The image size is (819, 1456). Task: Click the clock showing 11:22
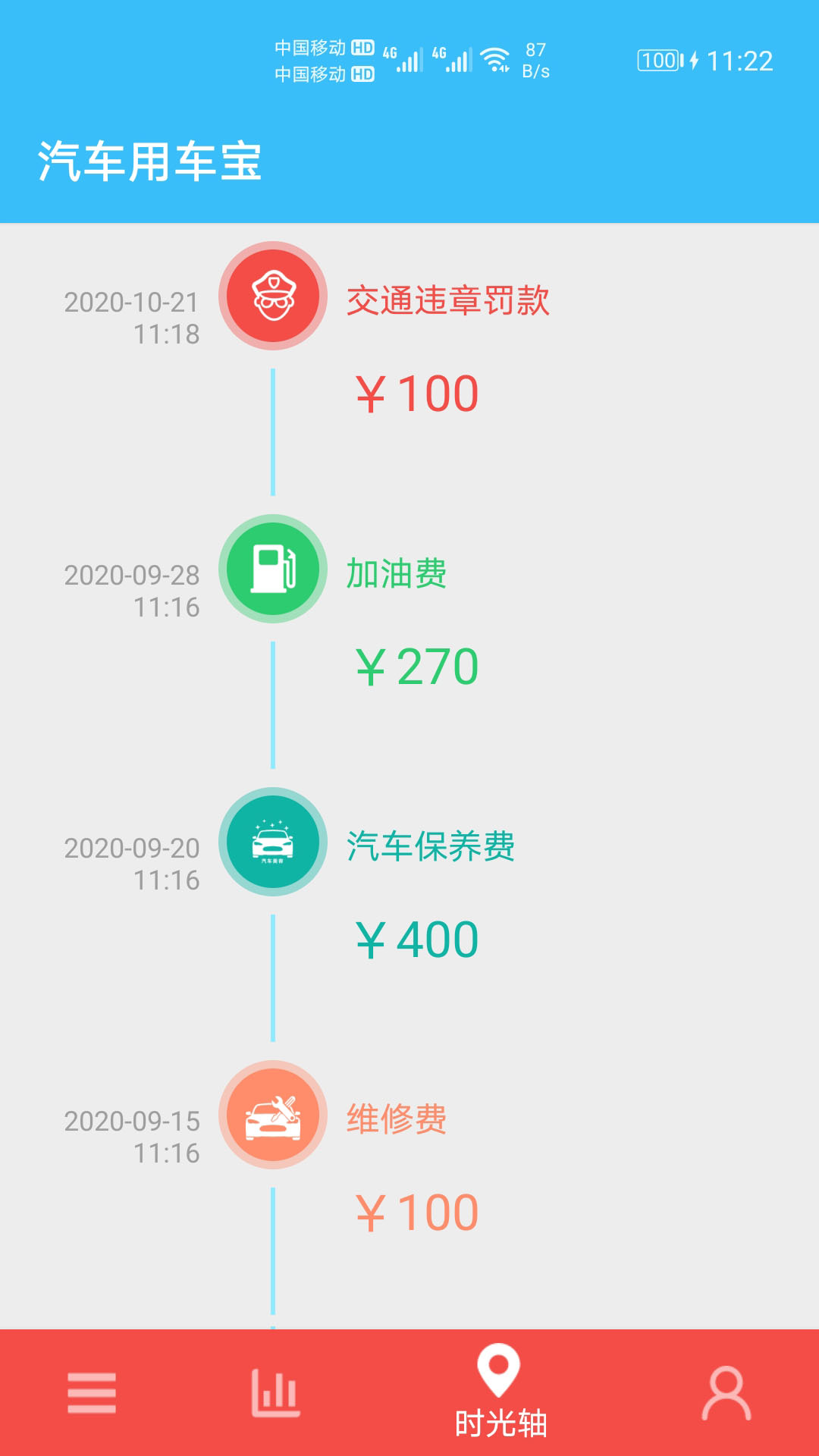[736, 61]
